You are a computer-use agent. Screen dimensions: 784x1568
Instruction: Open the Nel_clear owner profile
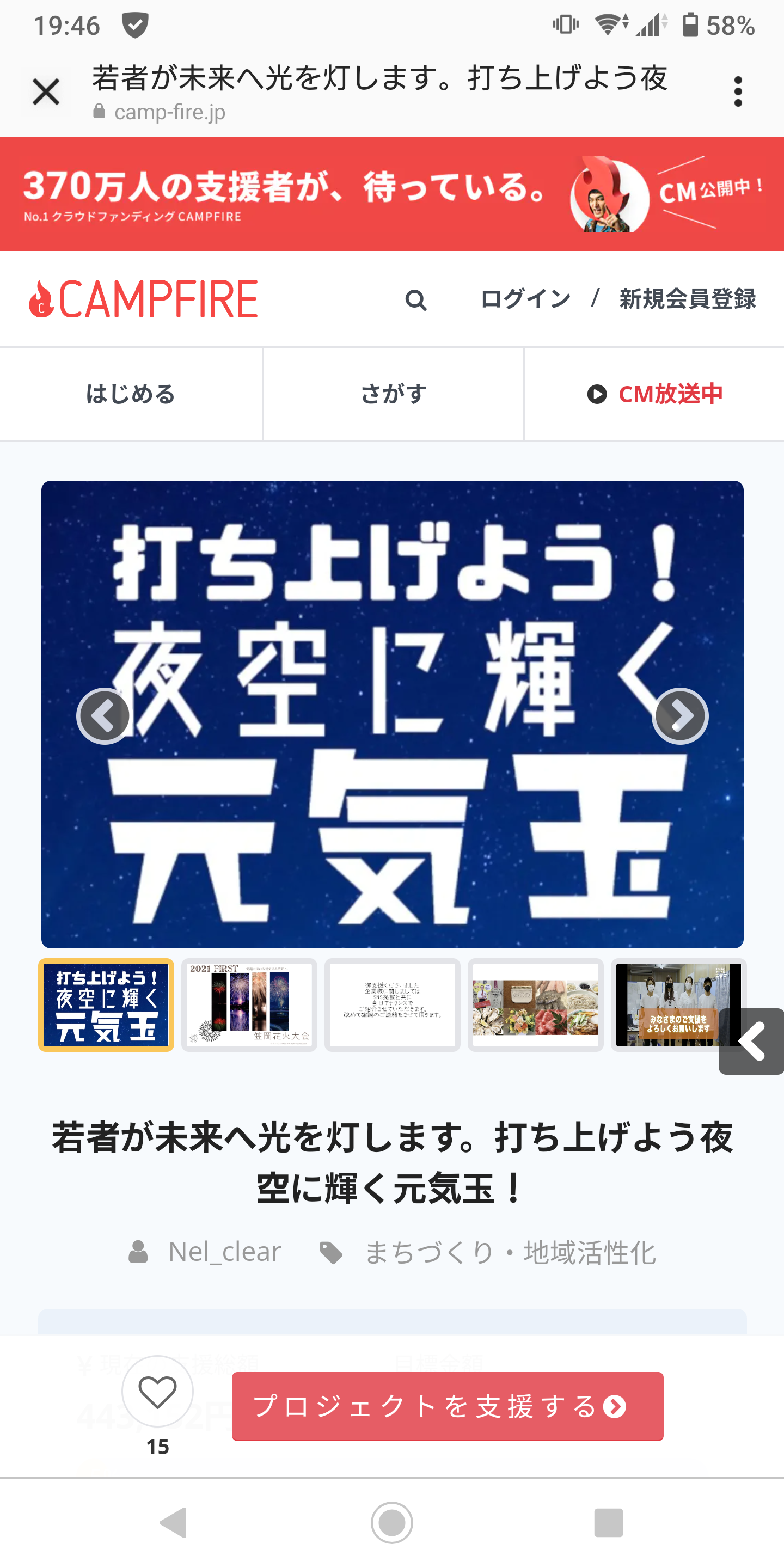pyautogui.click(x=224, y=1252)
